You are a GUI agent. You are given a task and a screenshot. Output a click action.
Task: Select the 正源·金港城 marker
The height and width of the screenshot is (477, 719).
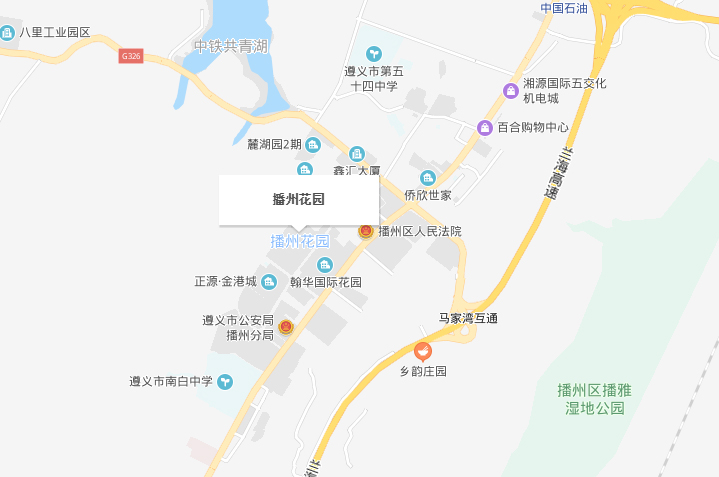click(269, 282)
